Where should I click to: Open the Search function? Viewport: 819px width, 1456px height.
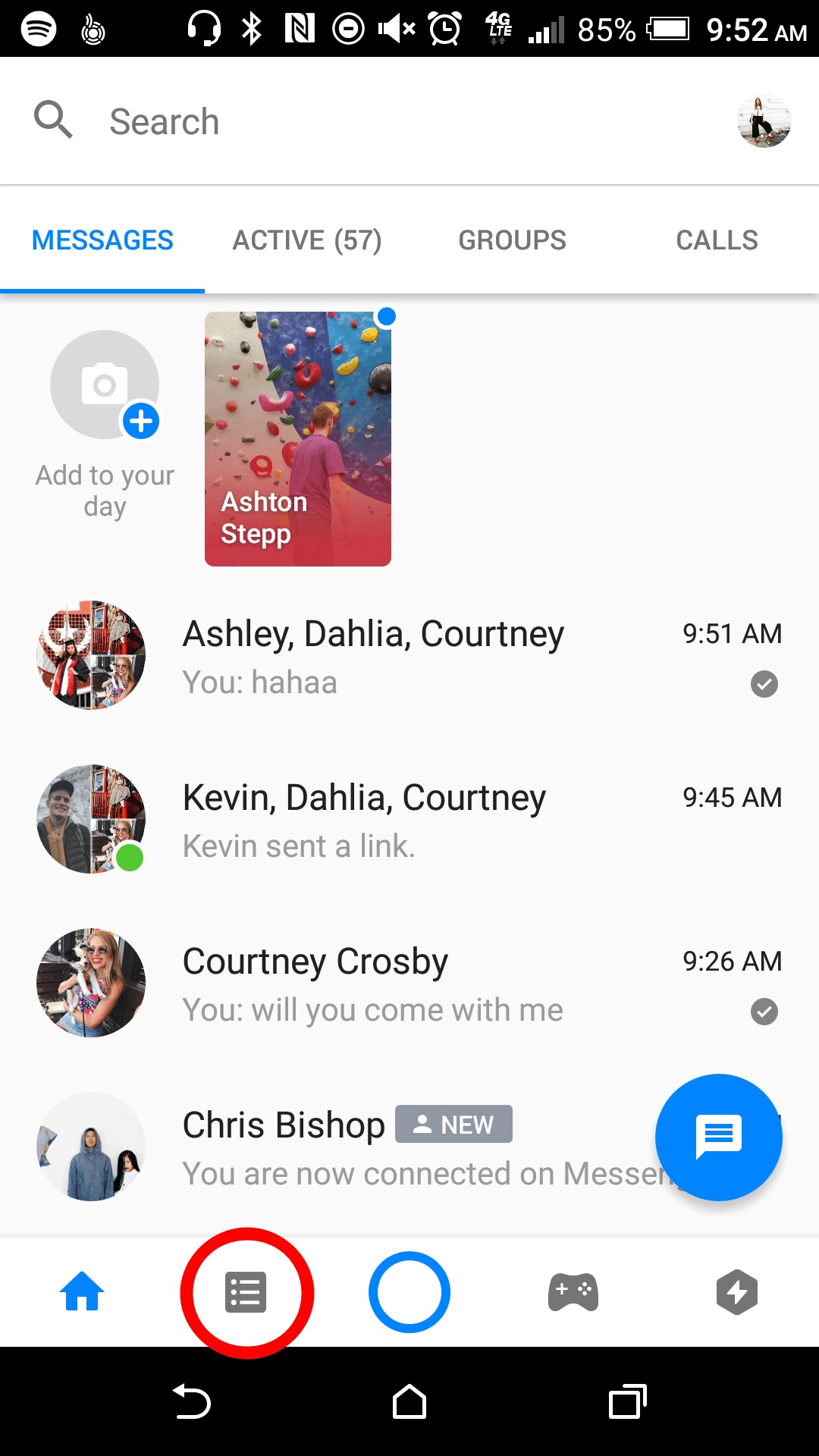(165, 121)
